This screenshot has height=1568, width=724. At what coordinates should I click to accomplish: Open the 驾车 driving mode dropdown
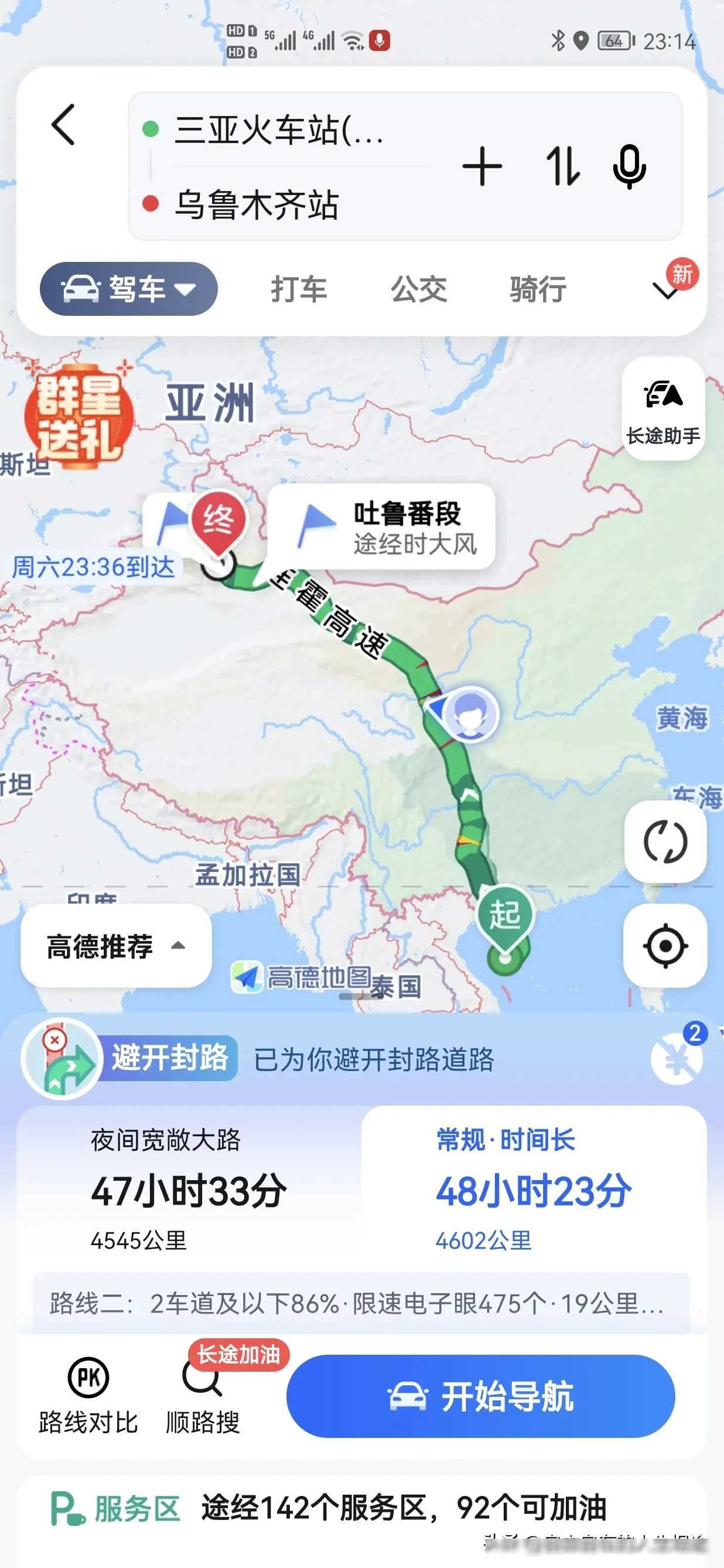[128, 288]
